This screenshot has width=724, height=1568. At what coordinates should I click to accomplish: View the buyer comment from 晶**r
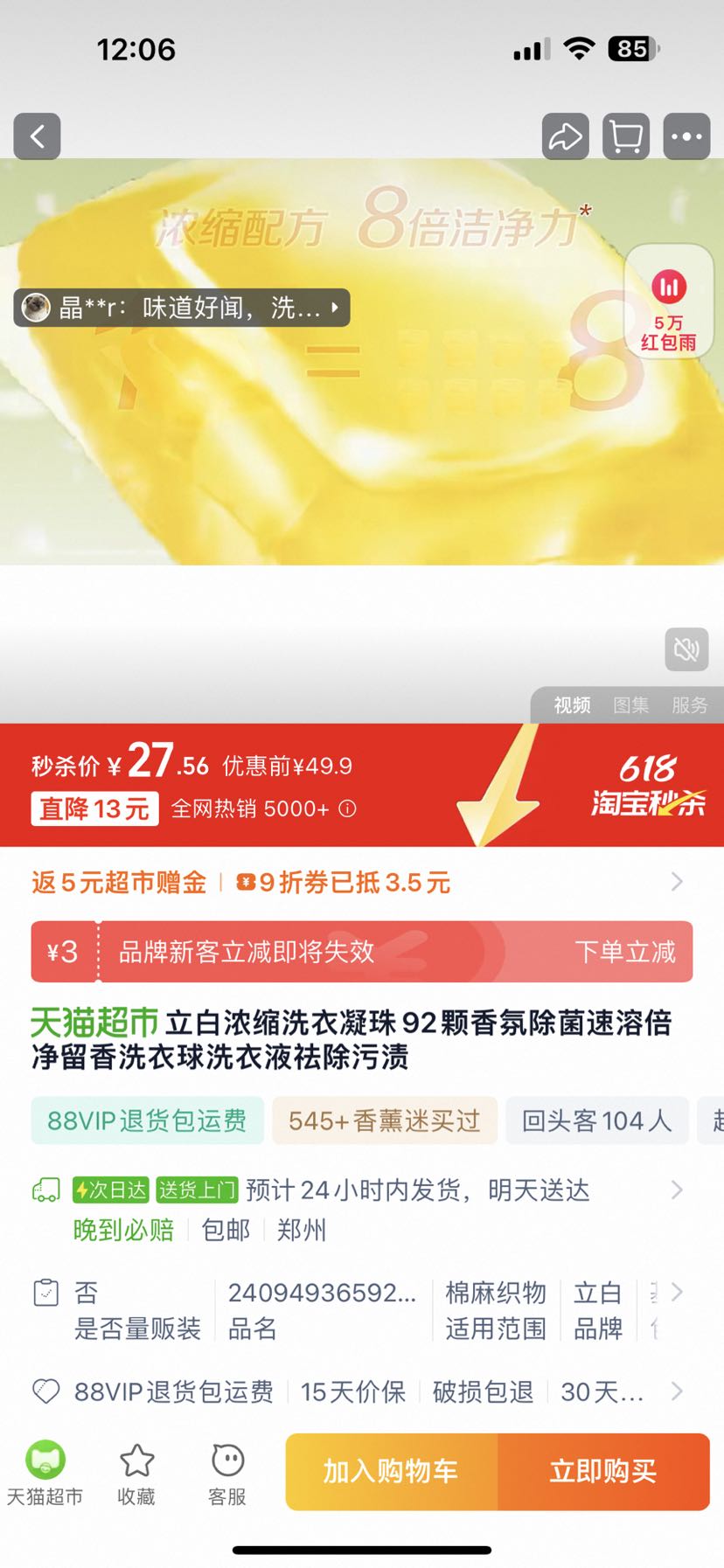(182, 308)
